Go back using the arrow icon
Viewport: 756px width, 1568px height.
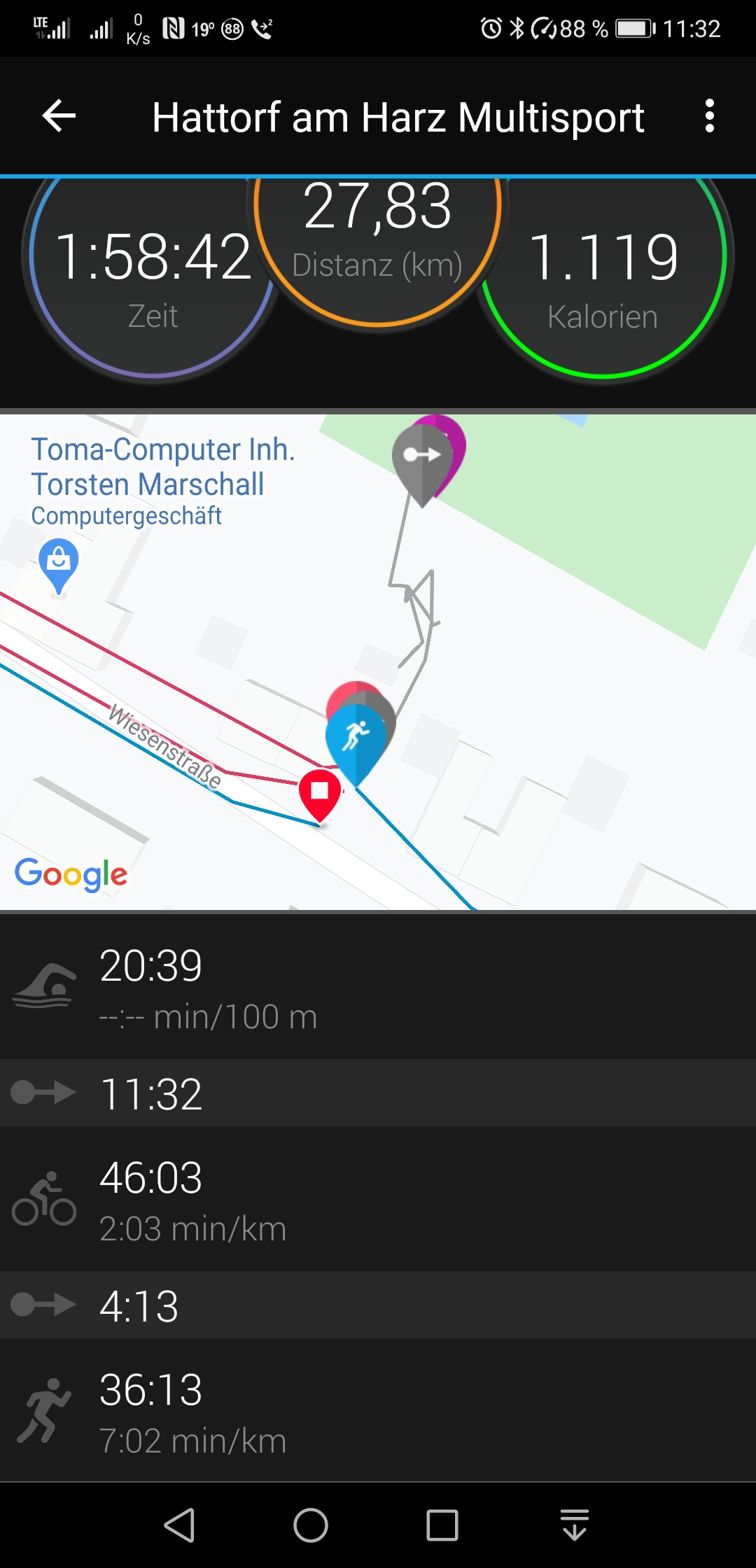(59, 116)
